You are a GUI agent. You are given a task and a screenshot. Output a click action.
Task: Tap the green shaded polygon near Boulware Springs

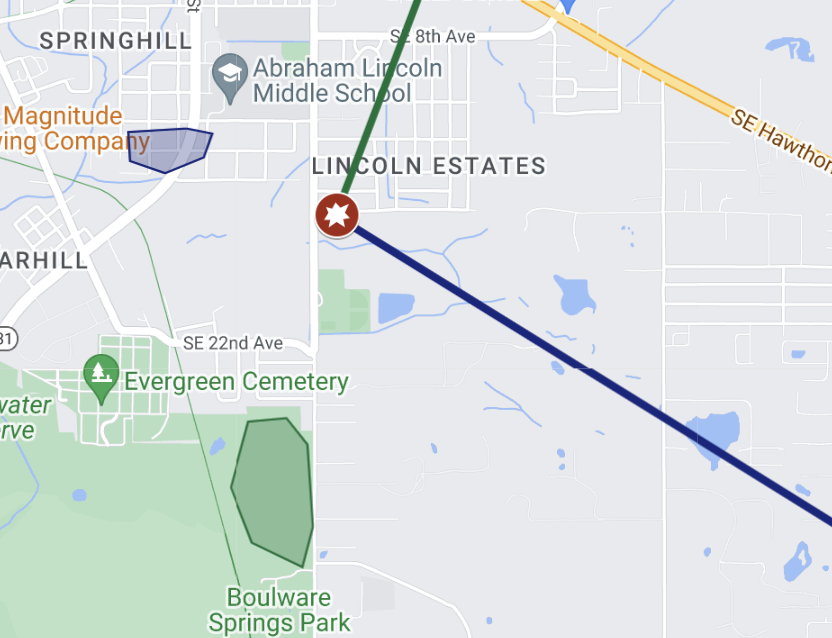pyautogui.click(x=273, y=490)
